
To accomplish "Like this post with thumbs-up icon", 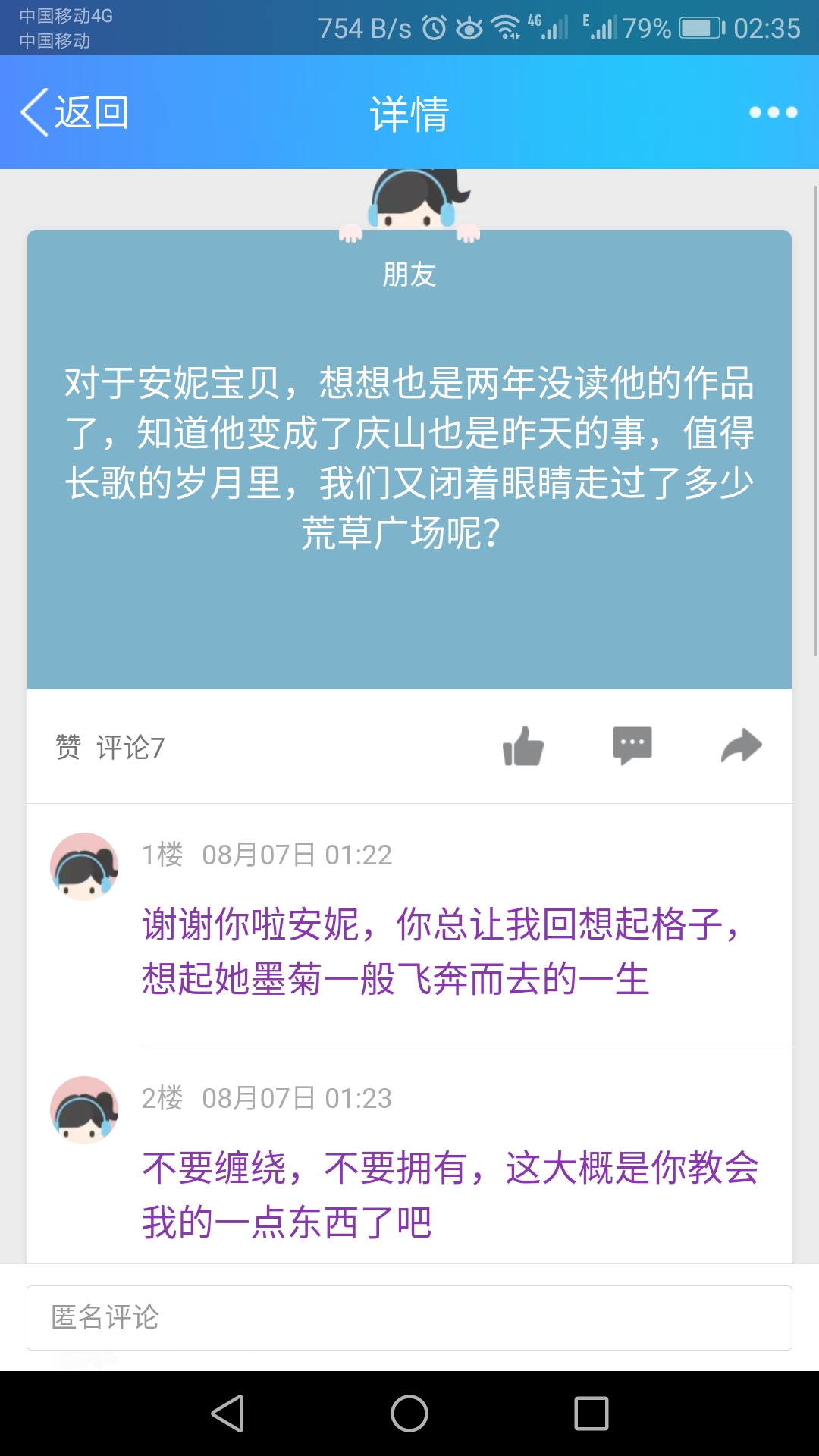I will pyautogui.click(x=523, y=746).
